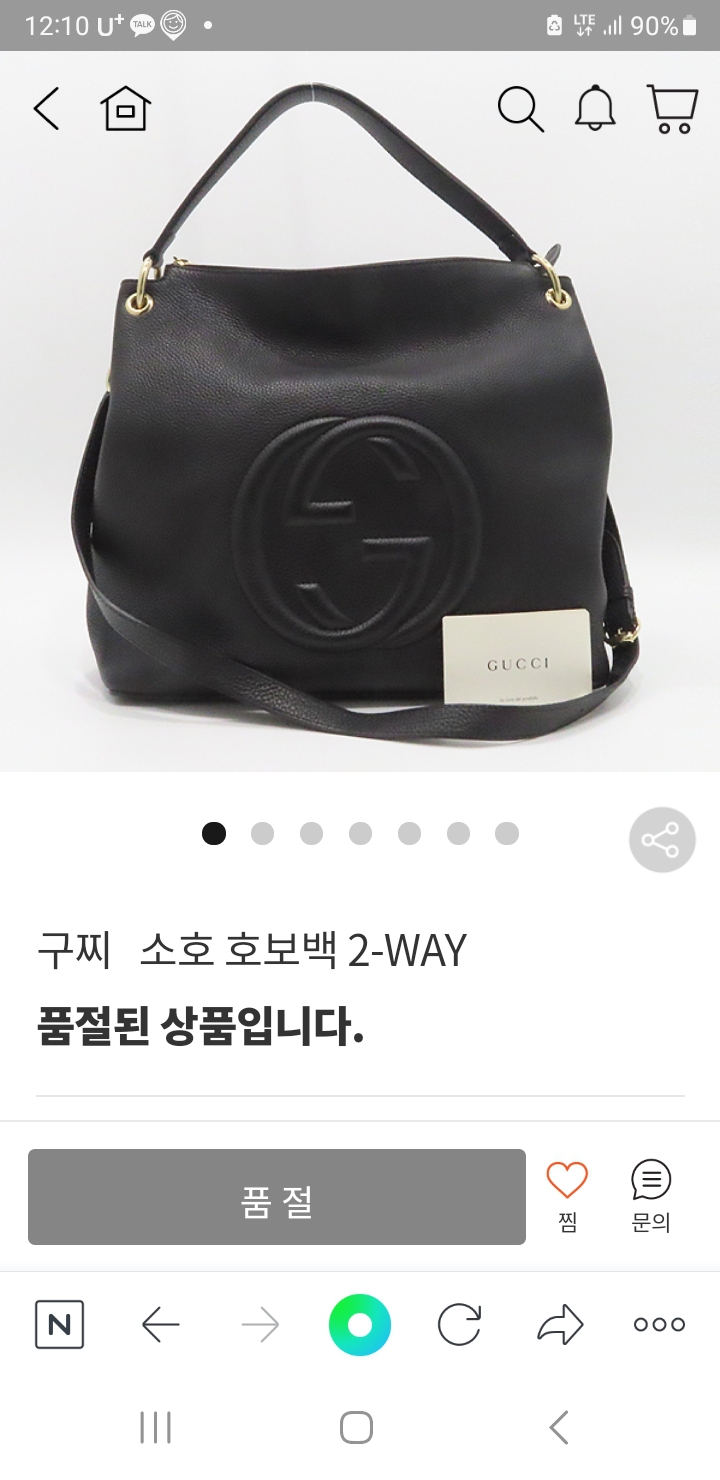Open the search magnifier

pyautogui.click(x=520, y=108)
